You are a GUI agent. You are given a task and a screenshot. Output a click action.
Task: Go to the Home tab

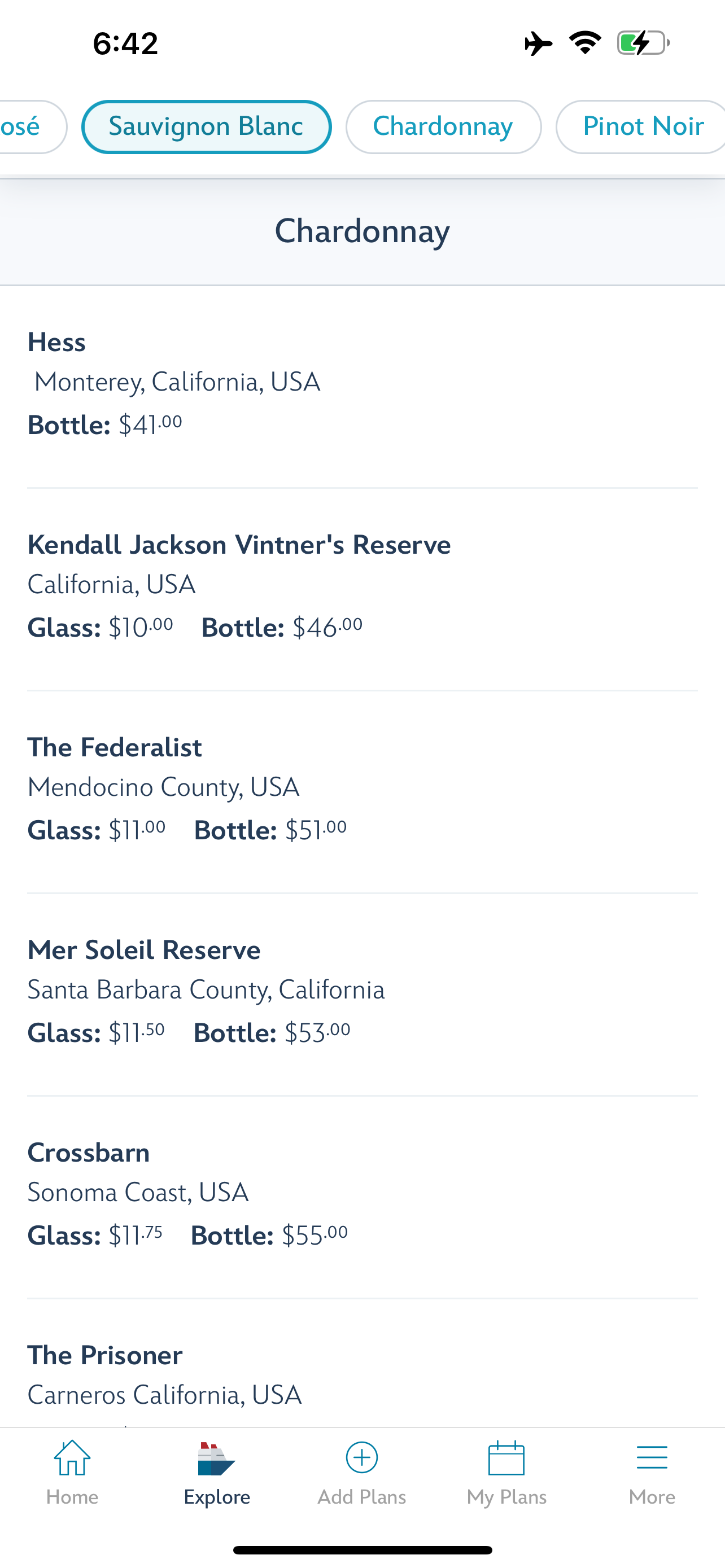click(x=72, y=1473)
